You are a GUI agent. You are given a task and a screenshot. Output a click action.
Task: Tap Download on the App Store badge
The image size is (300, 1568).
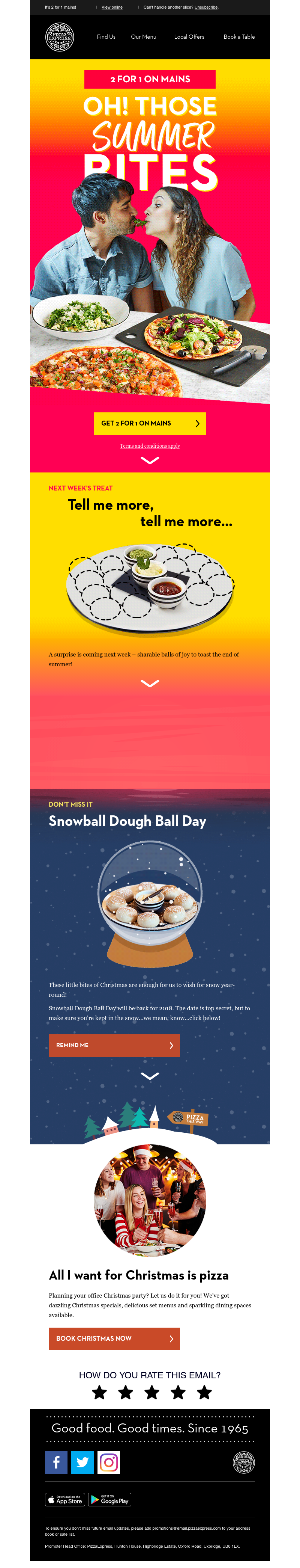coord(65,1500)
